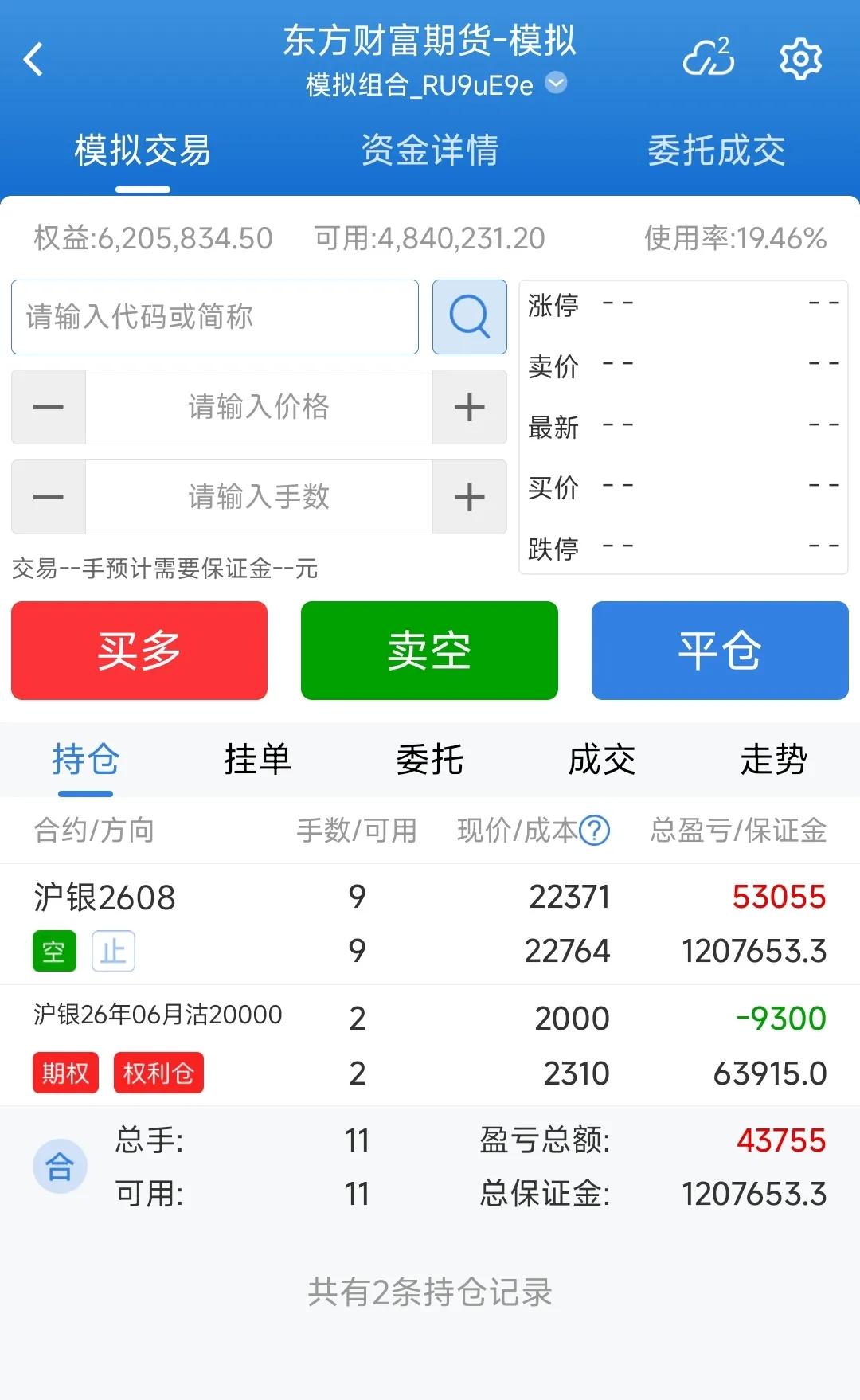Viewport: 860px width, 1400px height.
Task: Open the cost explanation question mark icon
Action: click(x=595, y=831)
